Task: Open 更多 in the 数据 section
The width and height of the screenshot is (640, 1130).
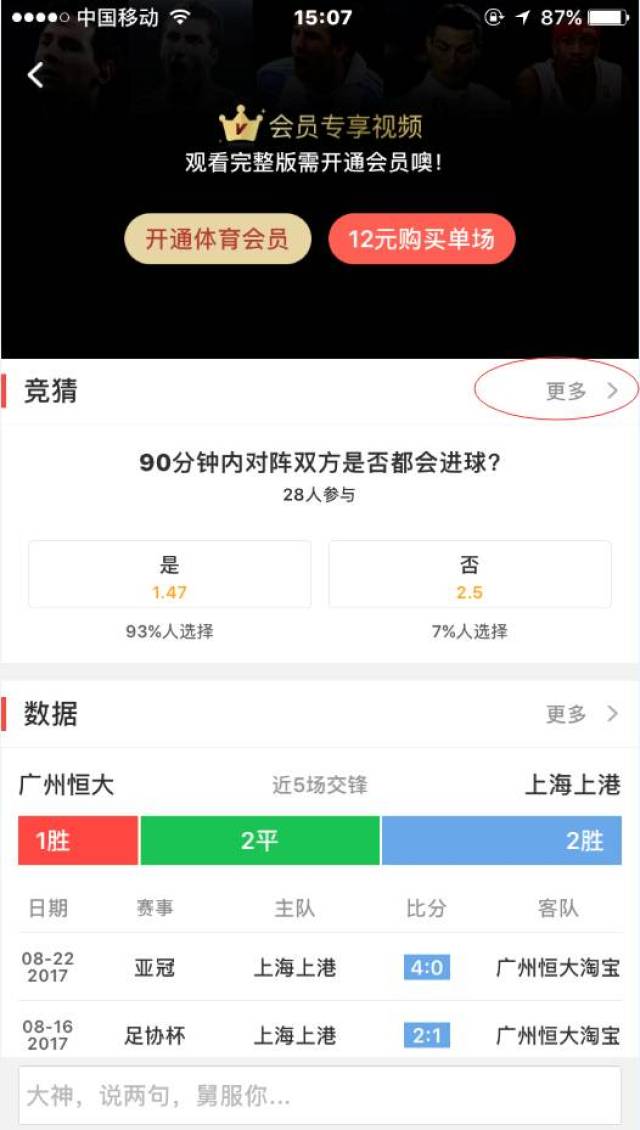Action: 582,714
